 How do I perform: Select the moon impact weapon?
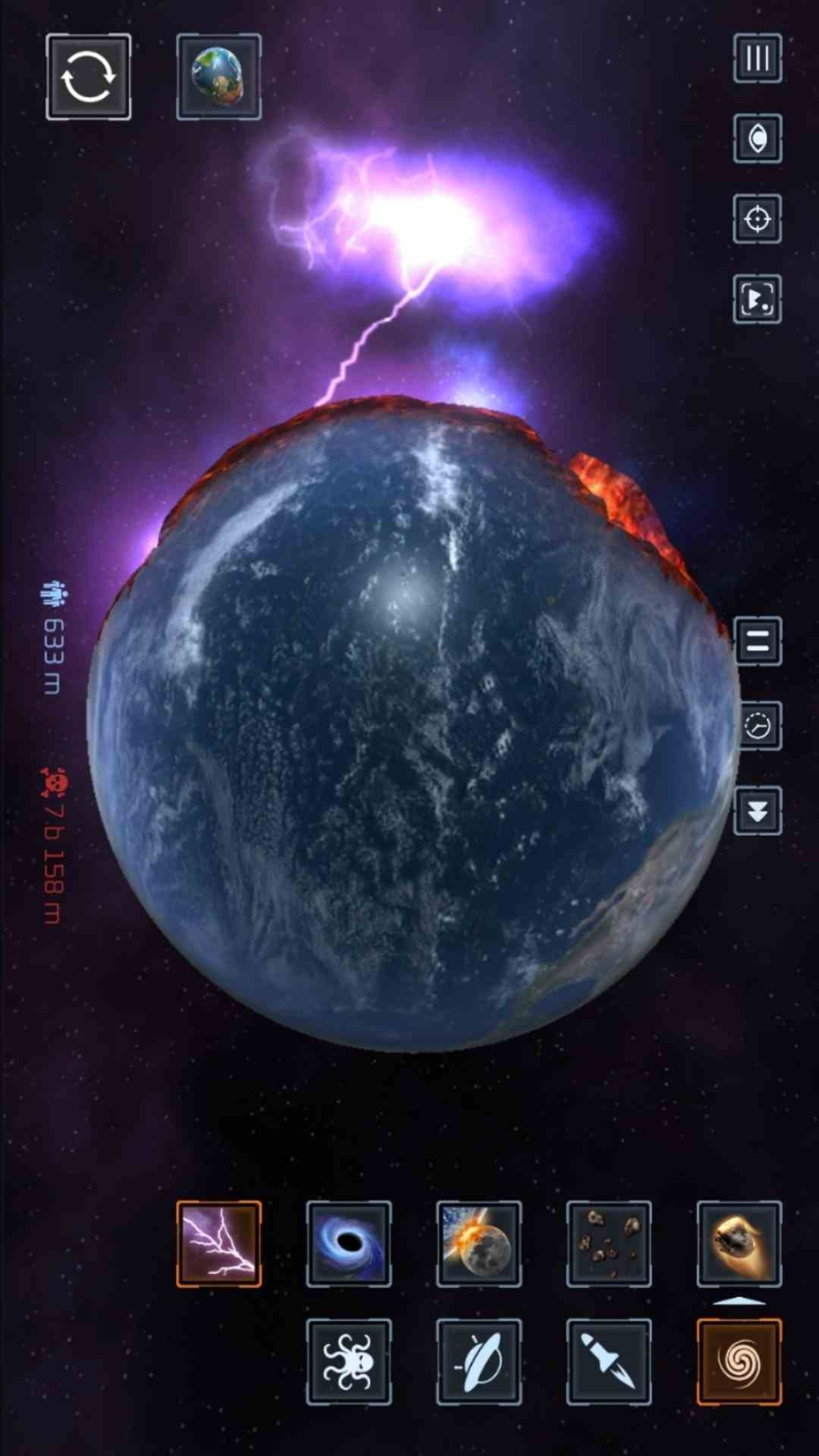pos(478,1244)
